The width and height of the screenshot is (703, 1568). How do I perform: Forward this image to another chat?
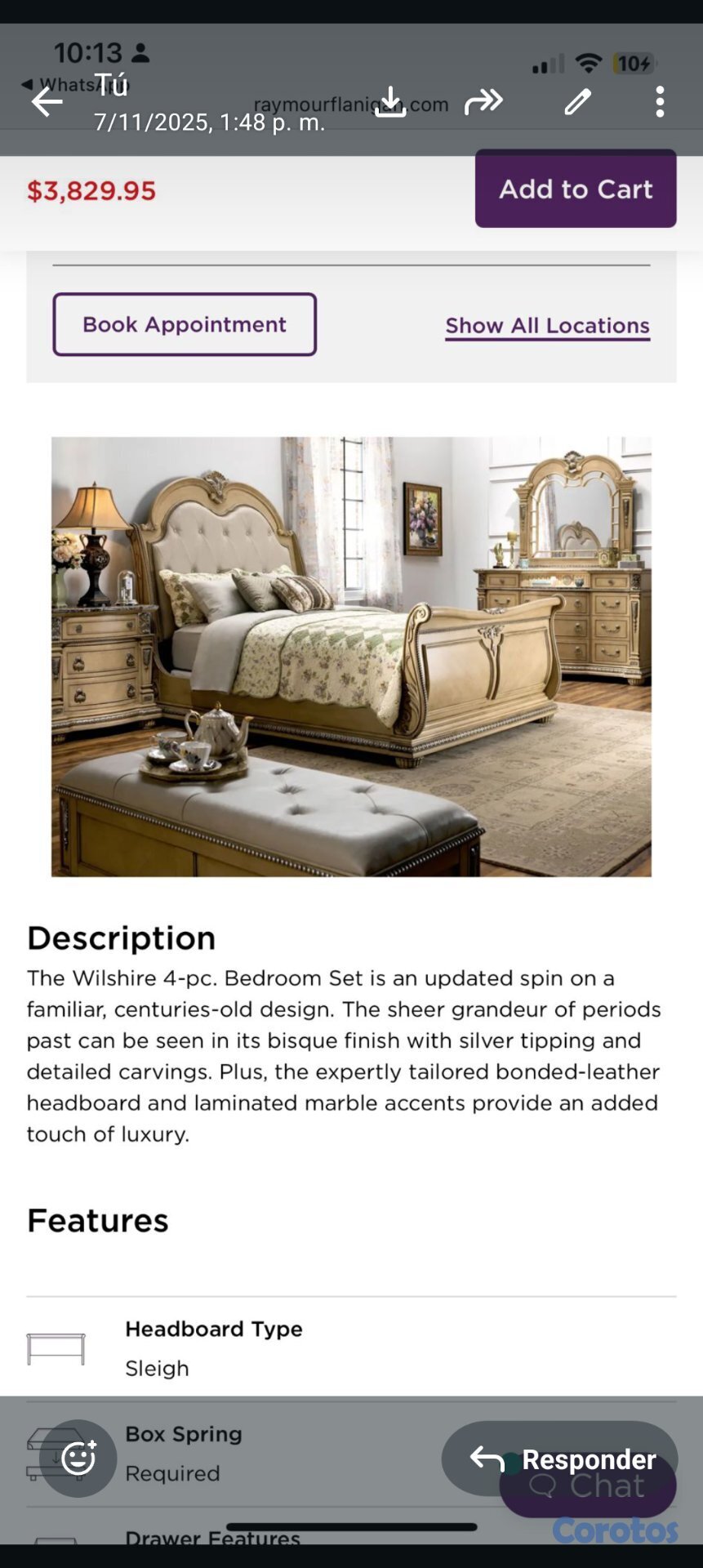[x=483, y=102]
